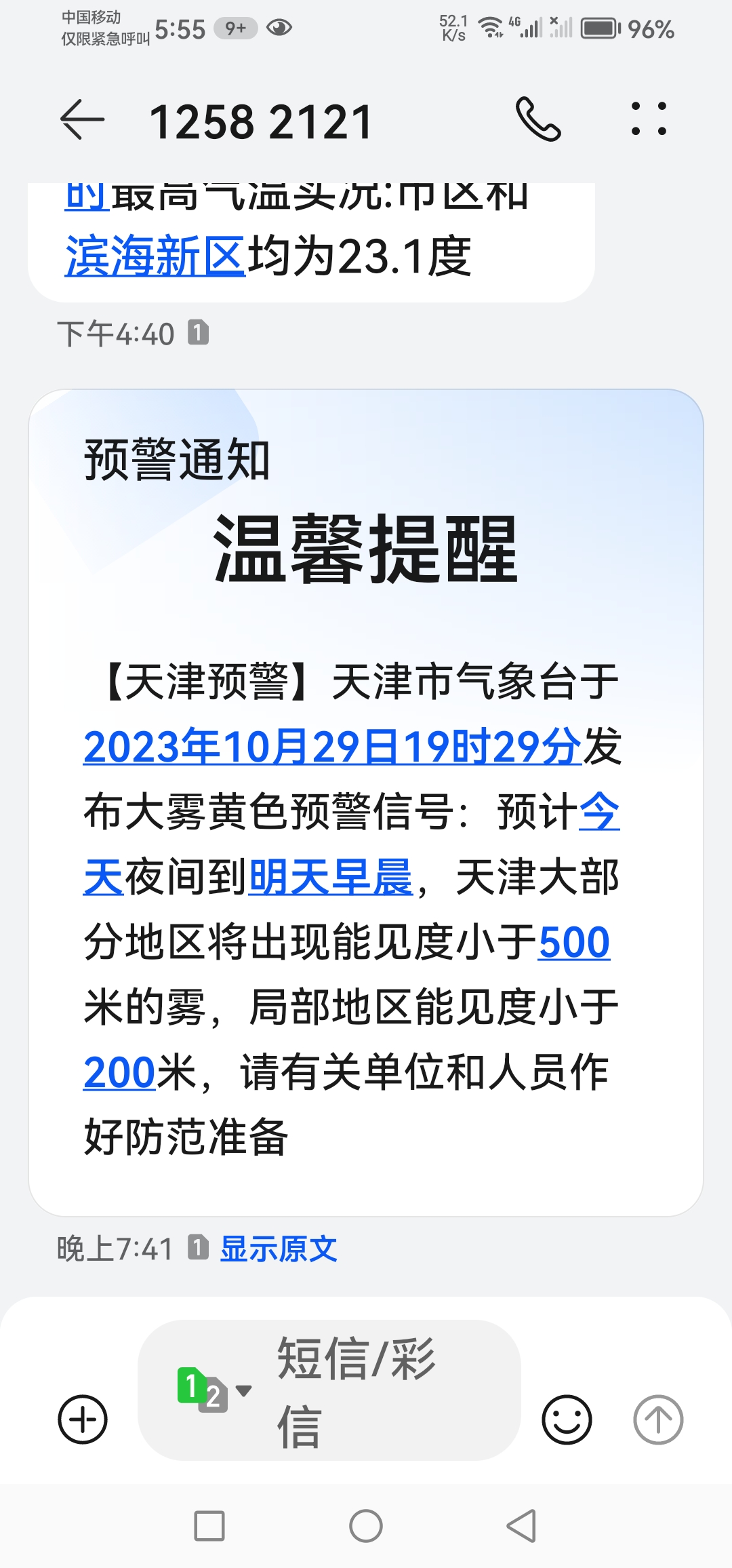Tap the 滨海新区 link in the message
The height and width of the screenshot is (1568, 732).
click(155, 257)
